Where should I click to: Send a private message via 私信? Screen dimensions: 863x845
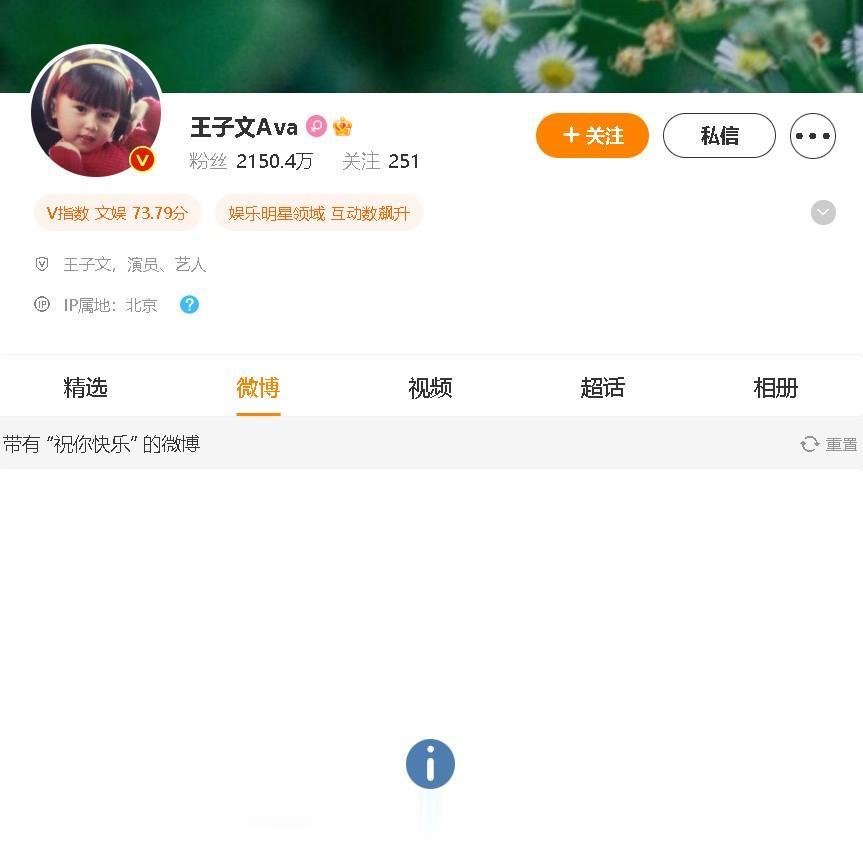tap(719, 136)
